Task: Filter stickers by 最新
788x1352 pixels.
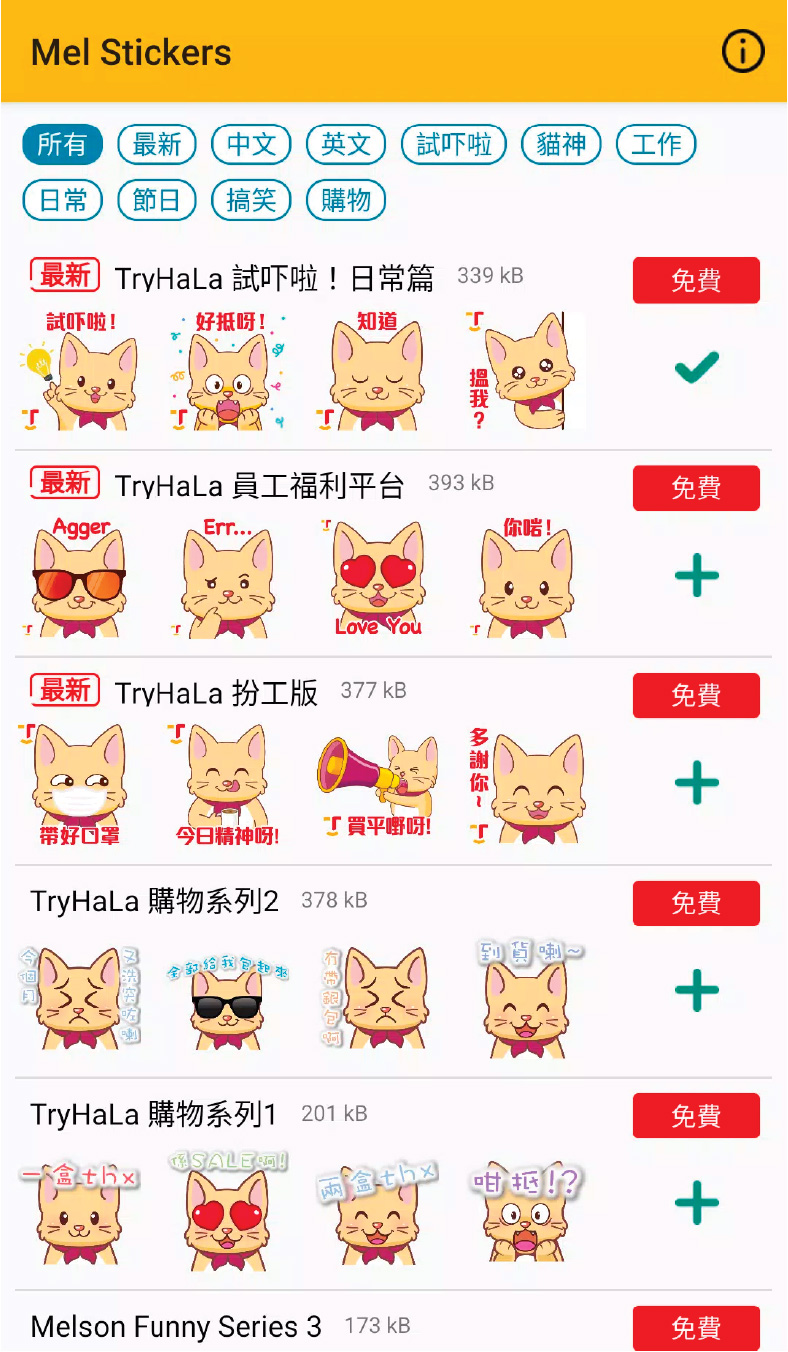Action: click(157, 144)
